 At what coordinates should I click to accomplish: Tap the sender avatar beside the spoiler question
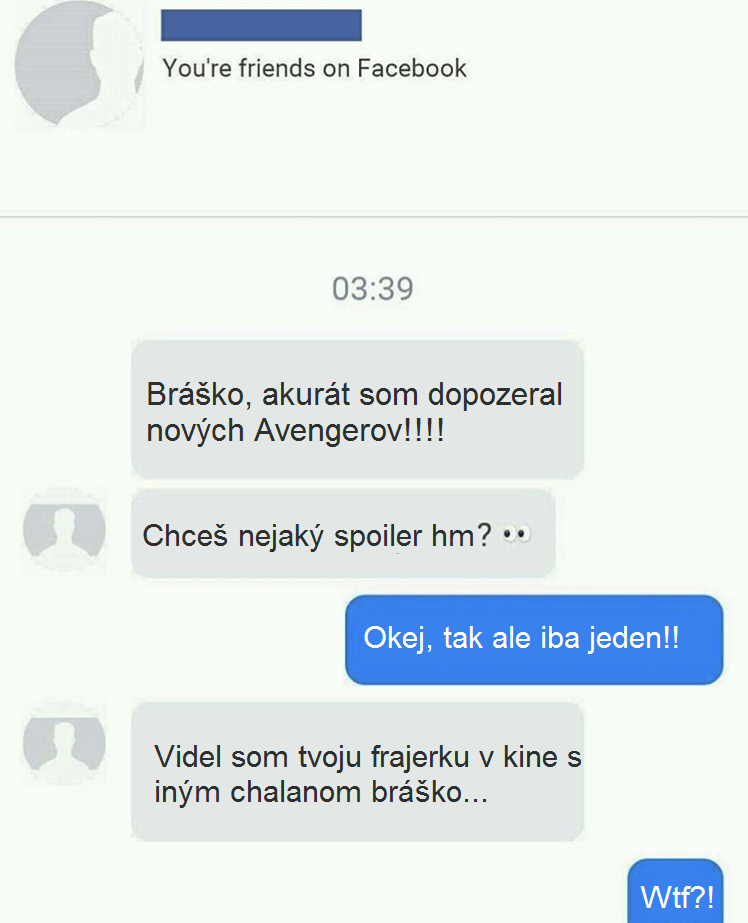pos(65,531)
